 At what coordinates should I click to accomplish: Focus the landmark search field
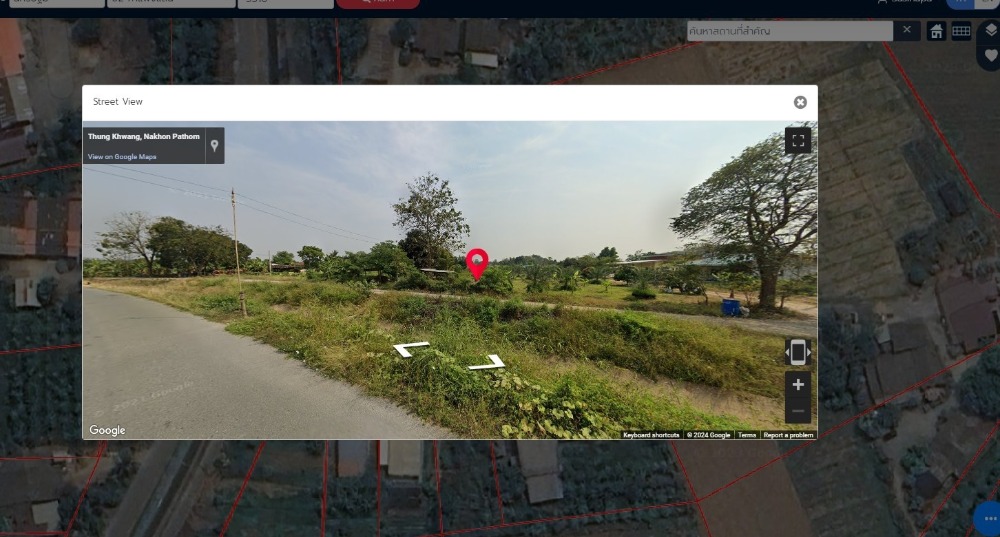pyautogui.click(x=788, y=31)
